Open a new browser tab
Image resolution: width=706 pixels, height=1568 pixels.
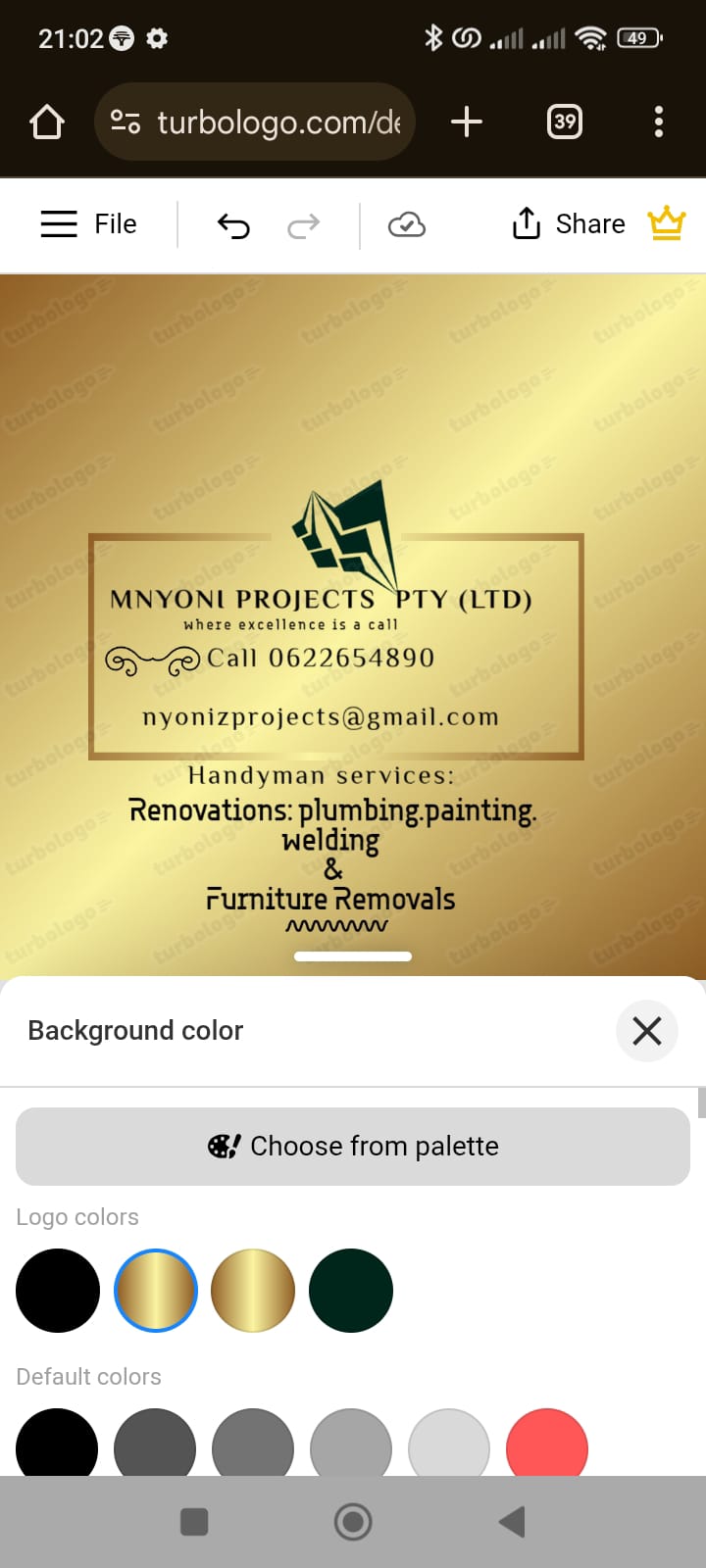467,122
